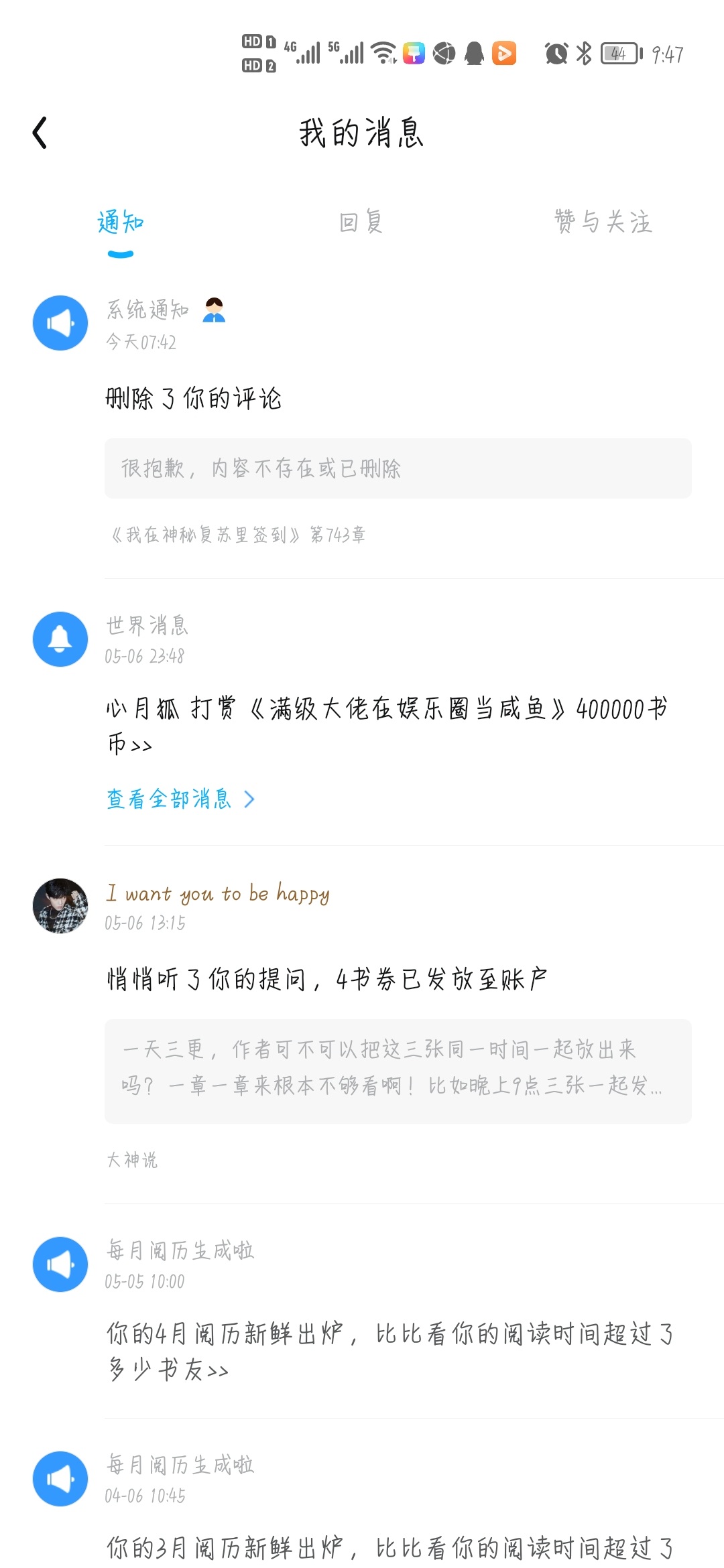Open I want you to be happy avatar
The height and width of the screenshot is (1568, 724).
point(60,906)
